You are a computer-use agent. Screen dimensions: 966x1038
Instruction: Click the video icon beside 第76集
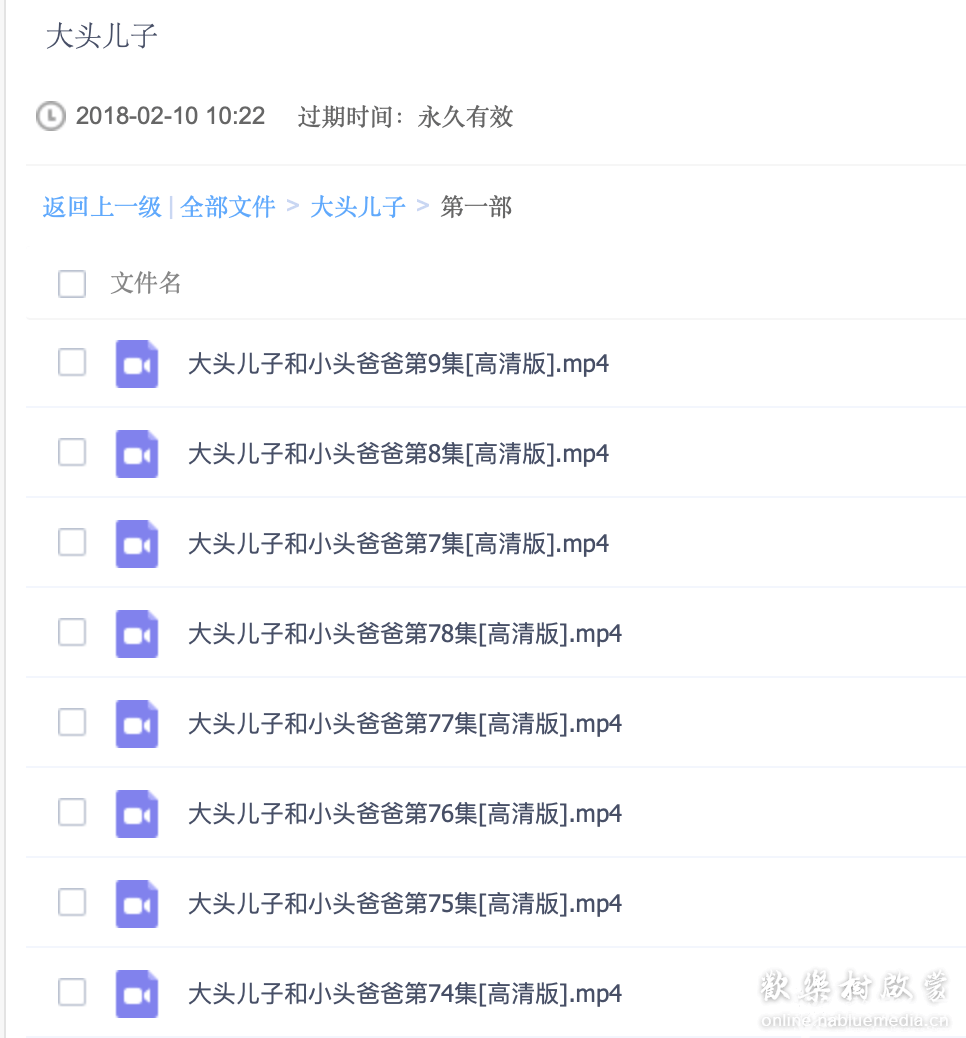click(136, 813)
